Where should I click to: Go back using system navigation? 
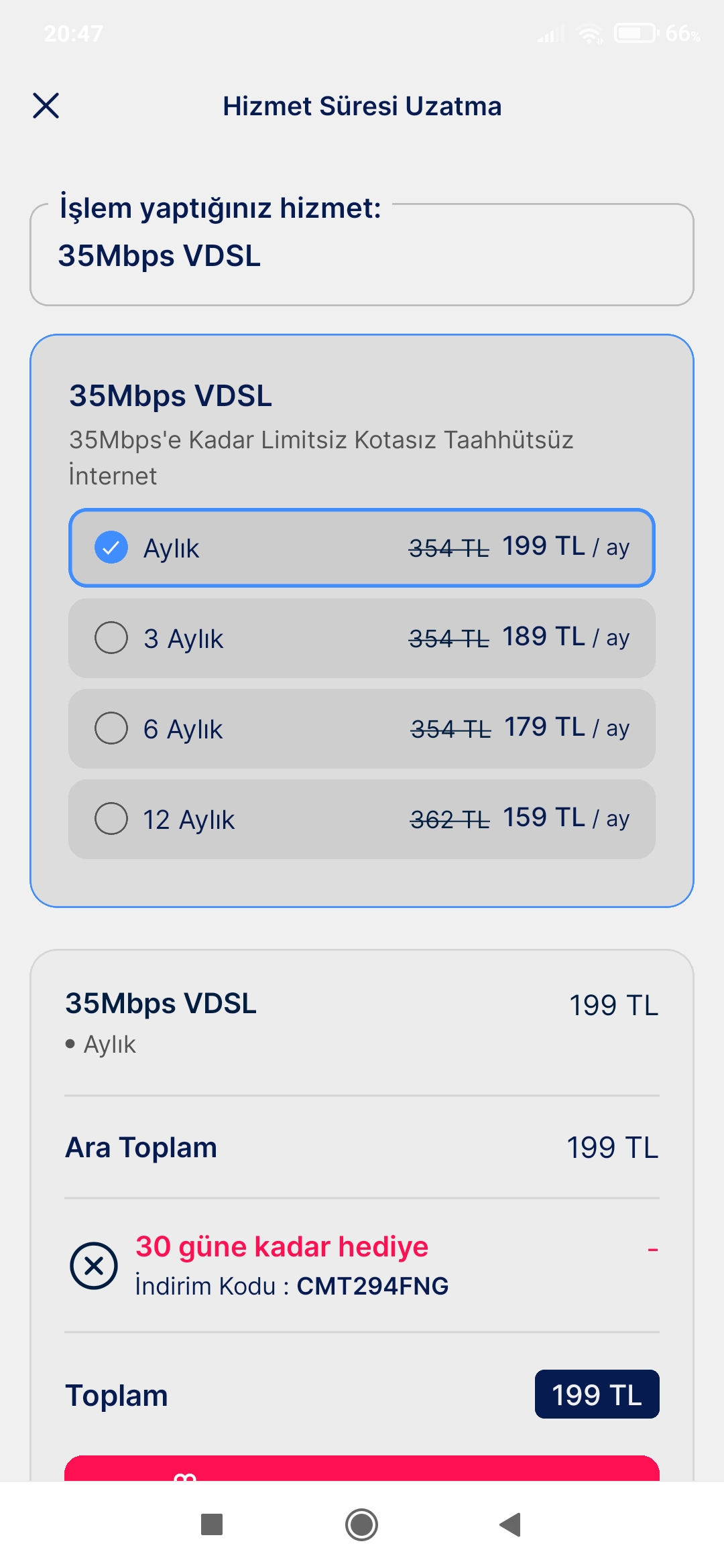pos(511,1524)
